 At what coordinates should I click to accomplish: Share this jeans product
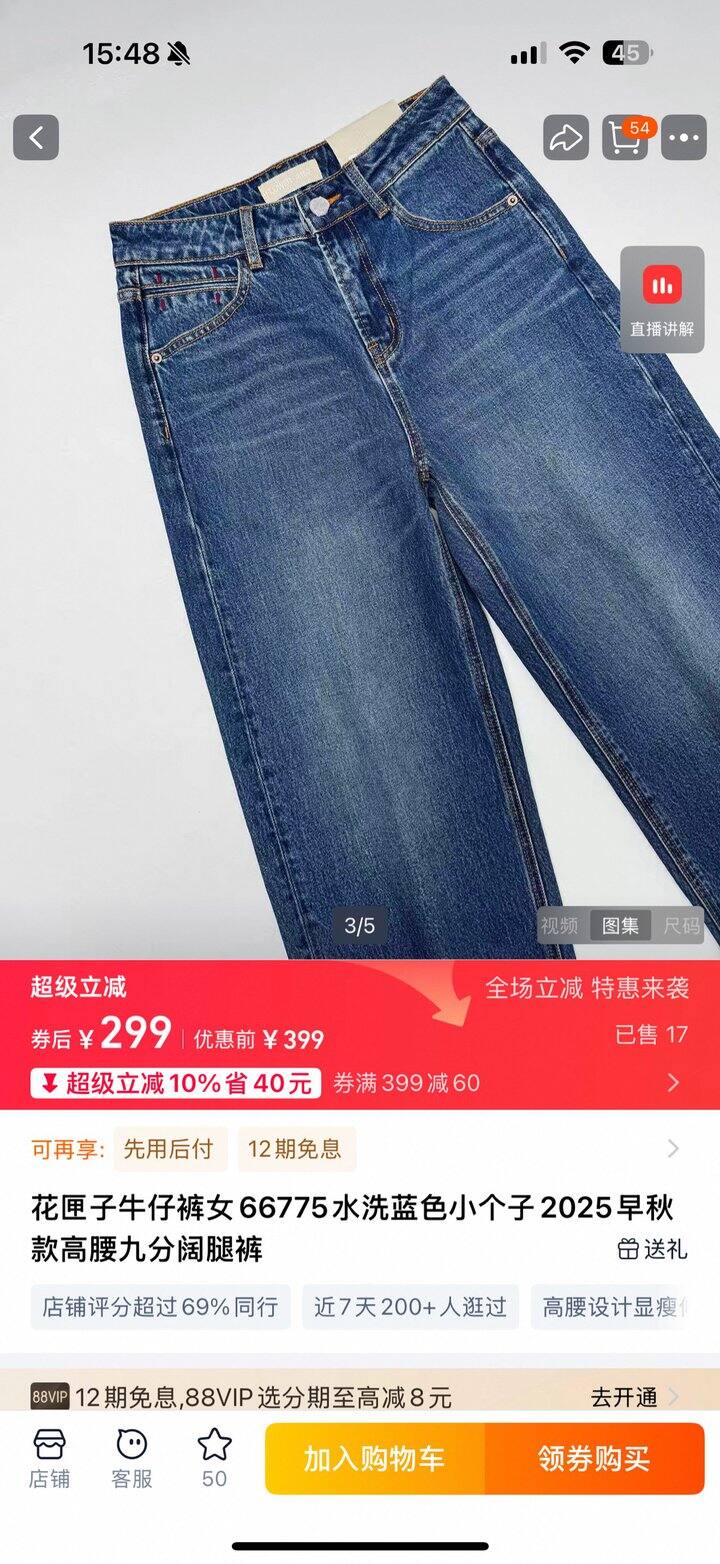click(566, 138)
